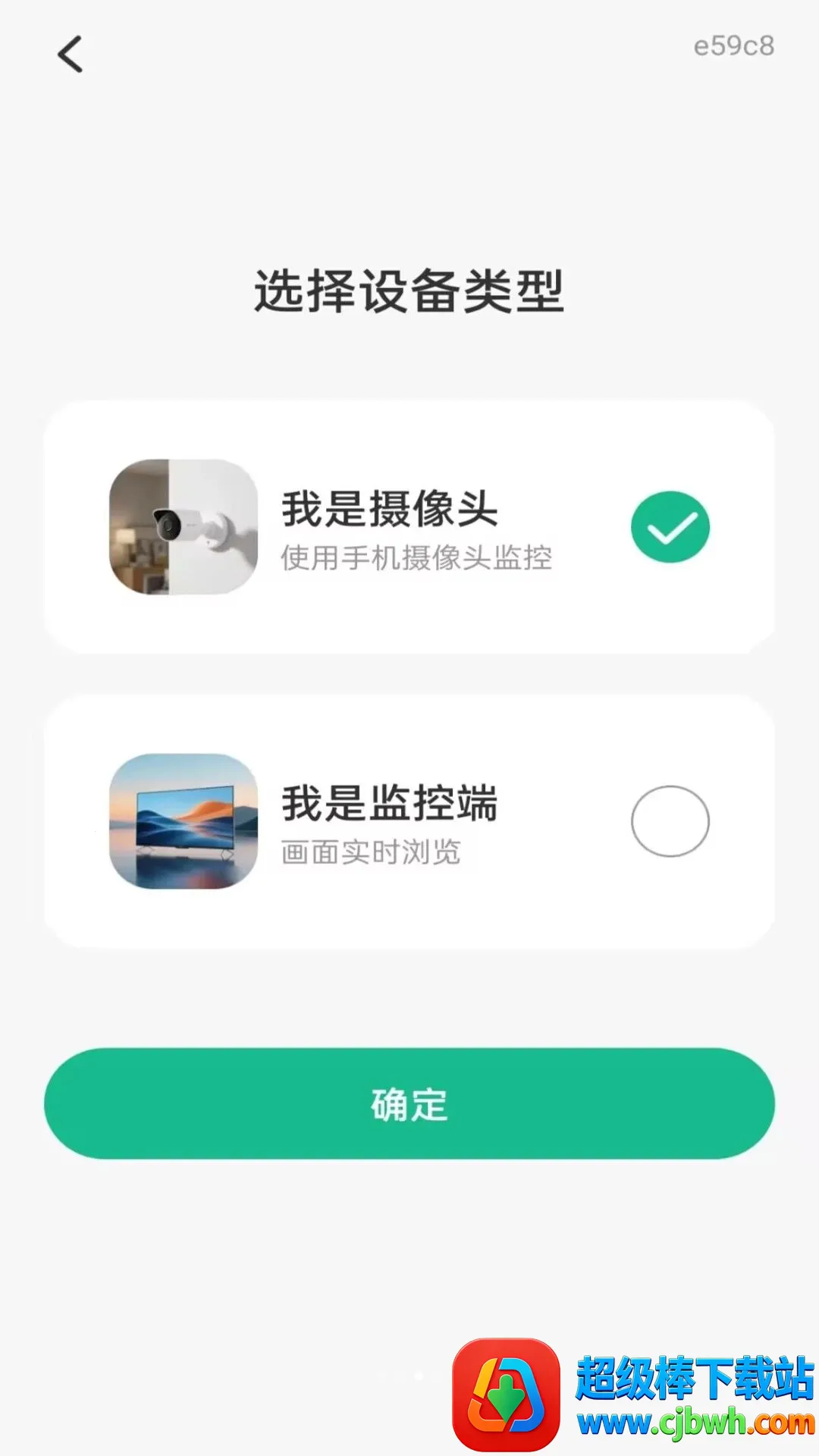Select the 我是摄像头 device card
819x1456 pixels.
pos(409,527)
